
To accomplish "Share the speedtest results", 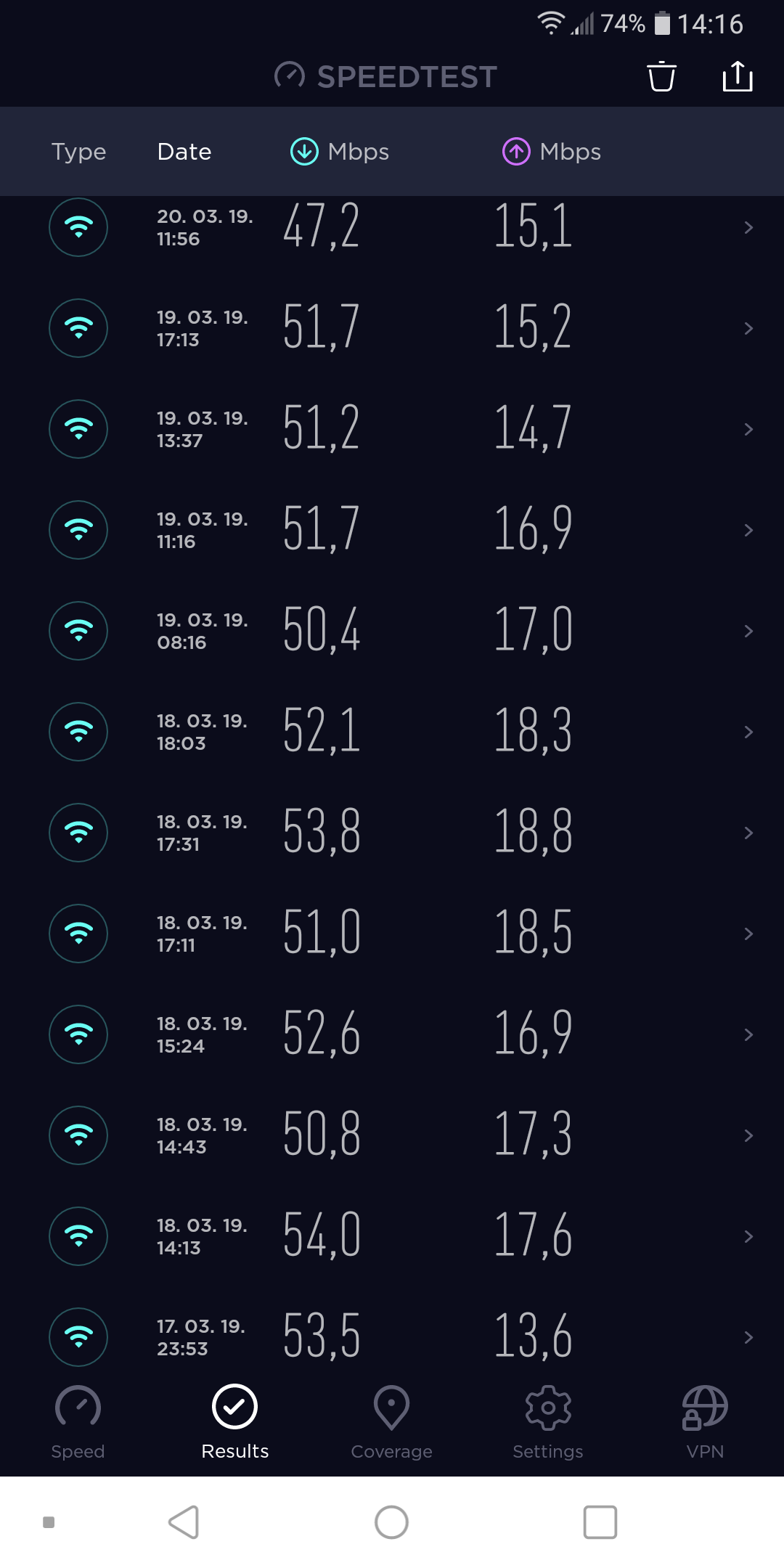I will pyautogui.click(x=737, y=76).
